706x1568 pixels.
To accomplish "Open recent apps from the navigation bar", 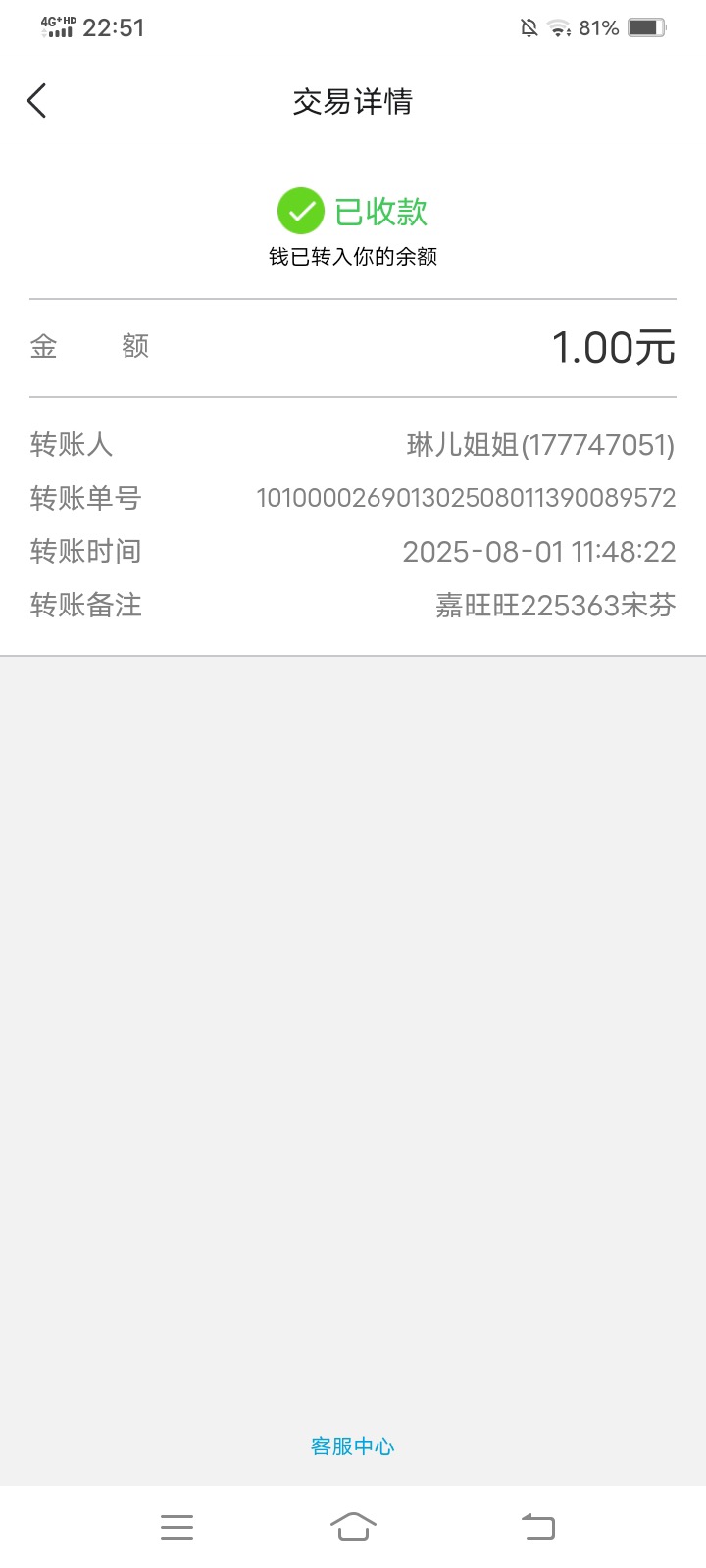I will pos(176,1527).
